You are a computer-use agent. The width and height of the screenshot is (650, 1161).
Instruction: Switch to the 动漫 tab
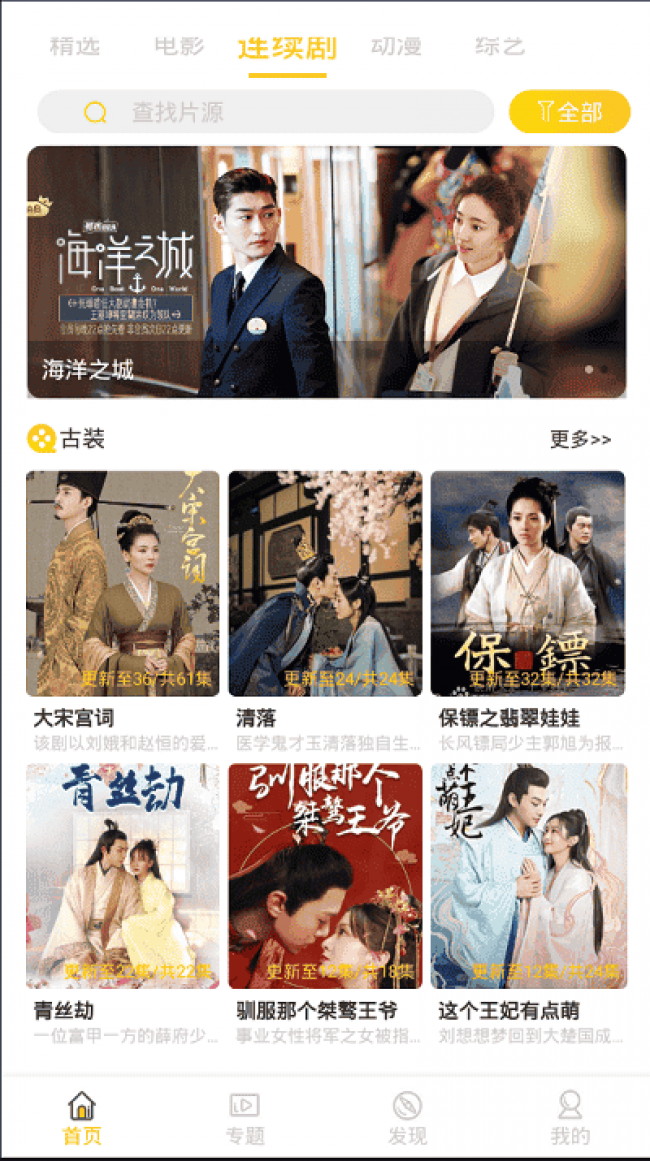pyautogui.click(x=396, y=47)
